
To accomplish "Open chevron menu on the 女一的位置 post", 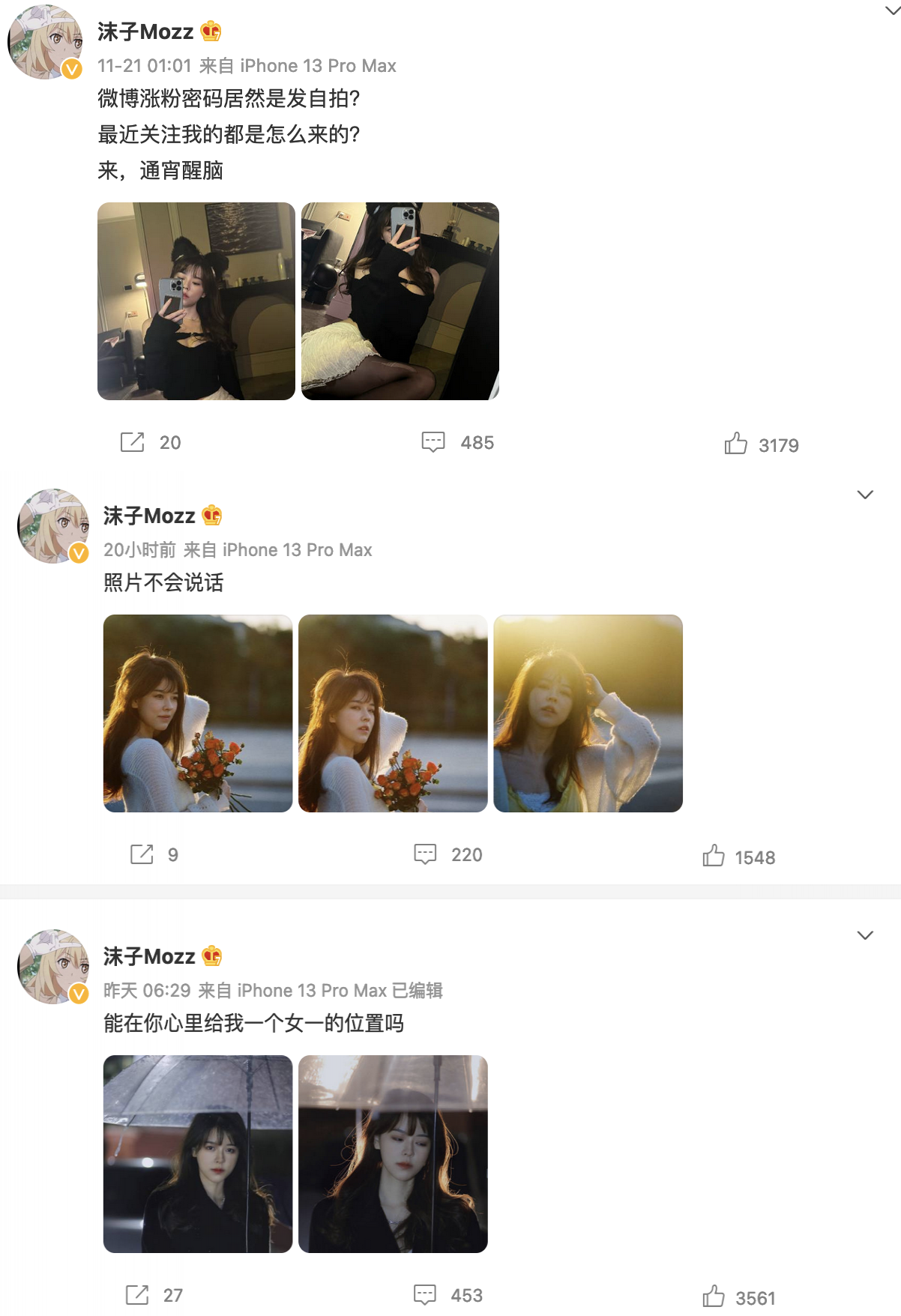I will pyautogui.click(x=865, y=935).
